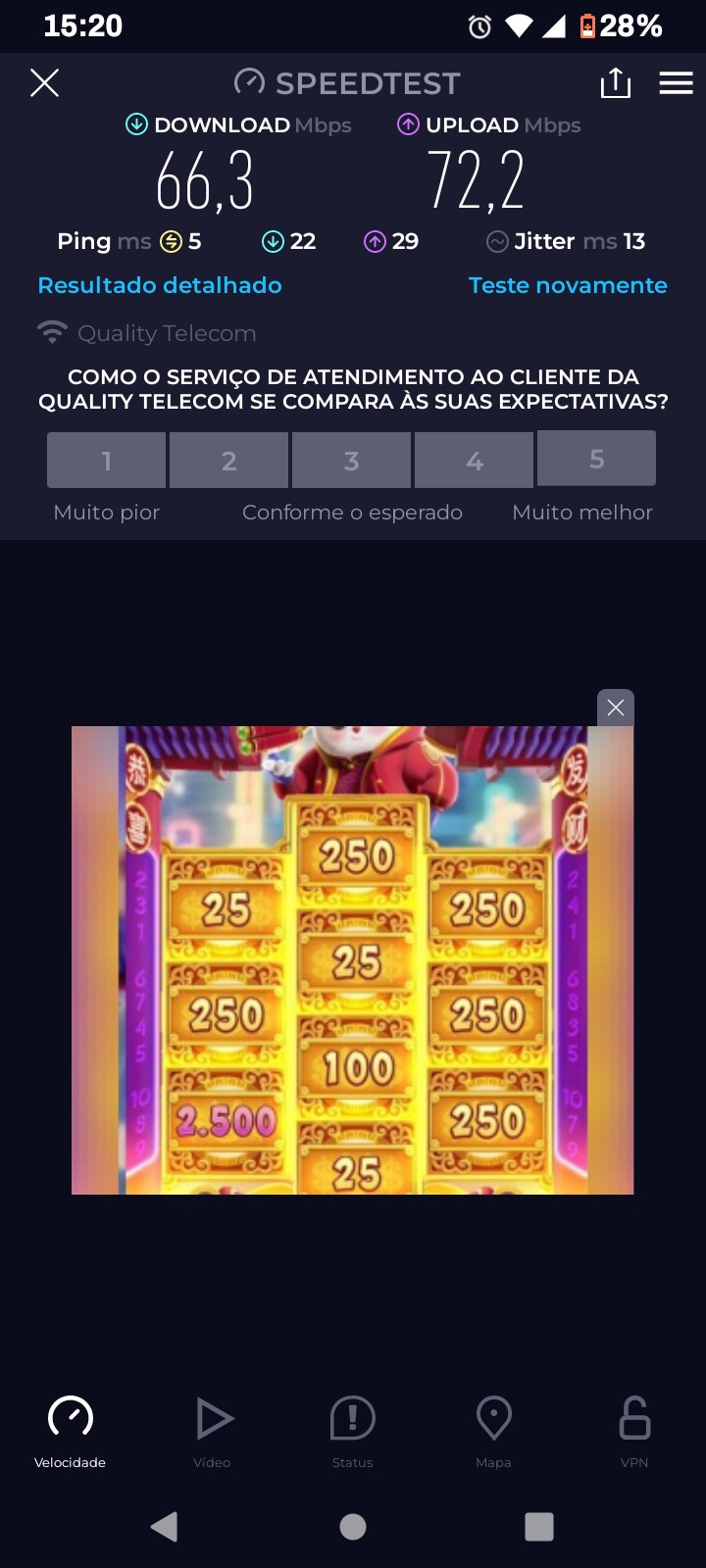Tap Teste novamente to rerun test
The height and width of the screenshot is (1568, 706).
click(x=568, y=285)
